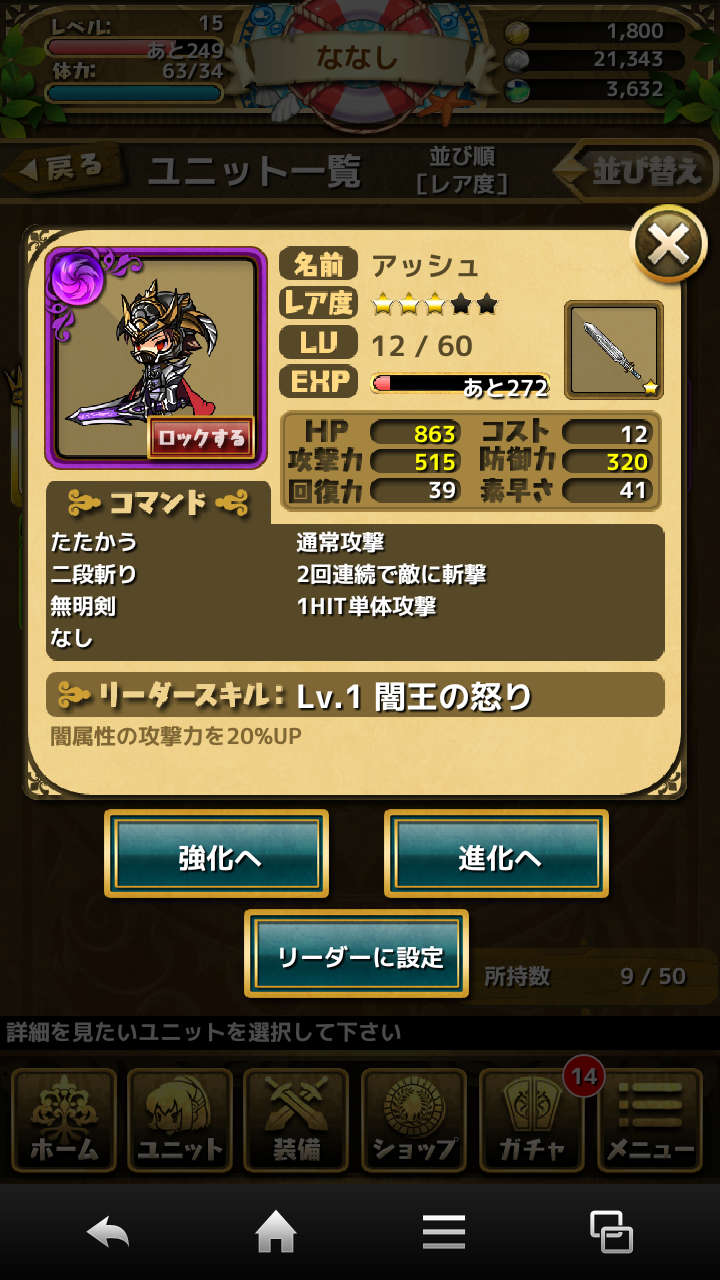Go back with the 戻る button
This screenshot has height=1280, width=720.
tap(62, 167)
